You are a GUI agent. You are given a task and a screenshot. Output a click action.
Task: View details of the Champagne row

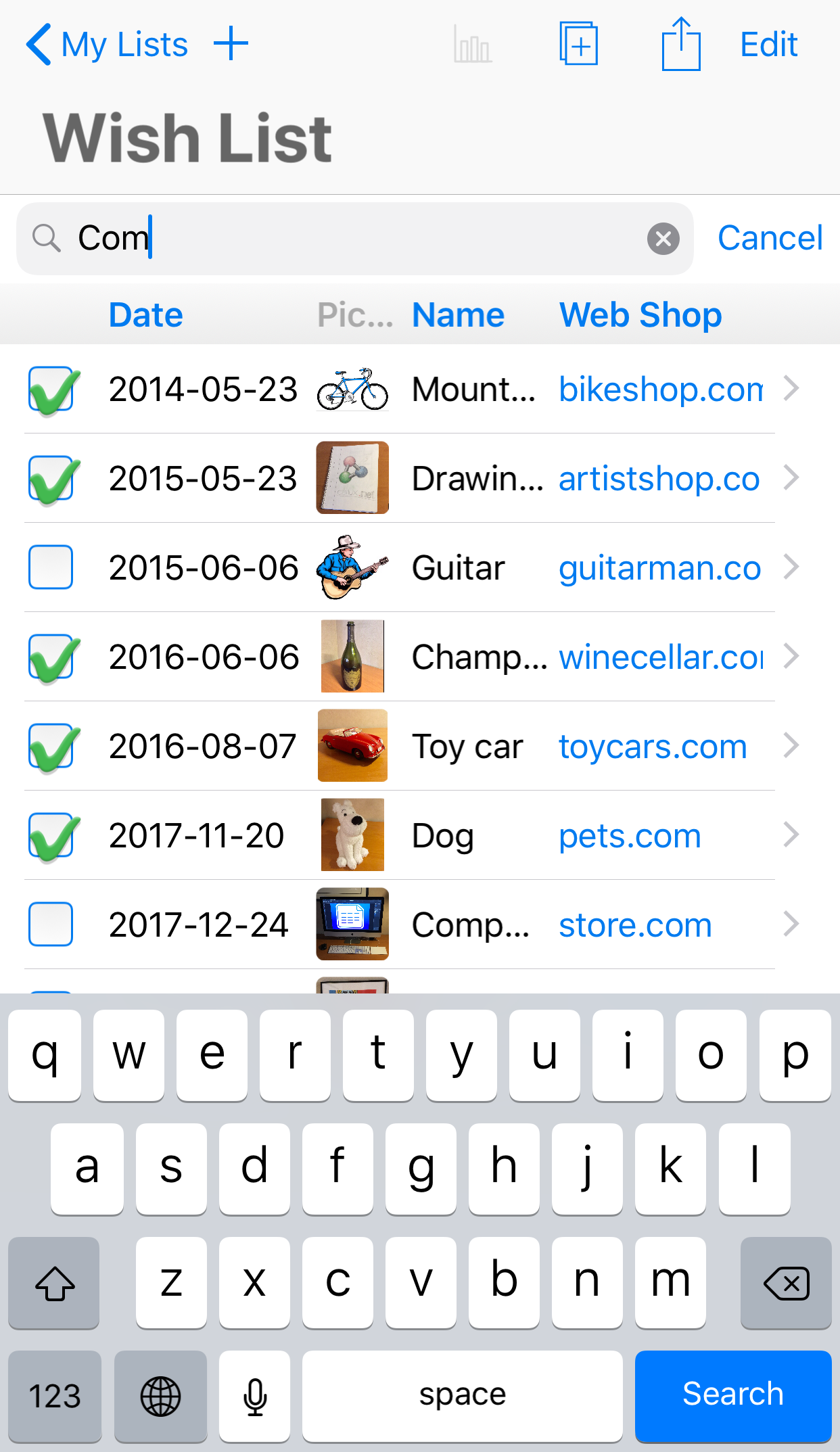coord(791,657)
